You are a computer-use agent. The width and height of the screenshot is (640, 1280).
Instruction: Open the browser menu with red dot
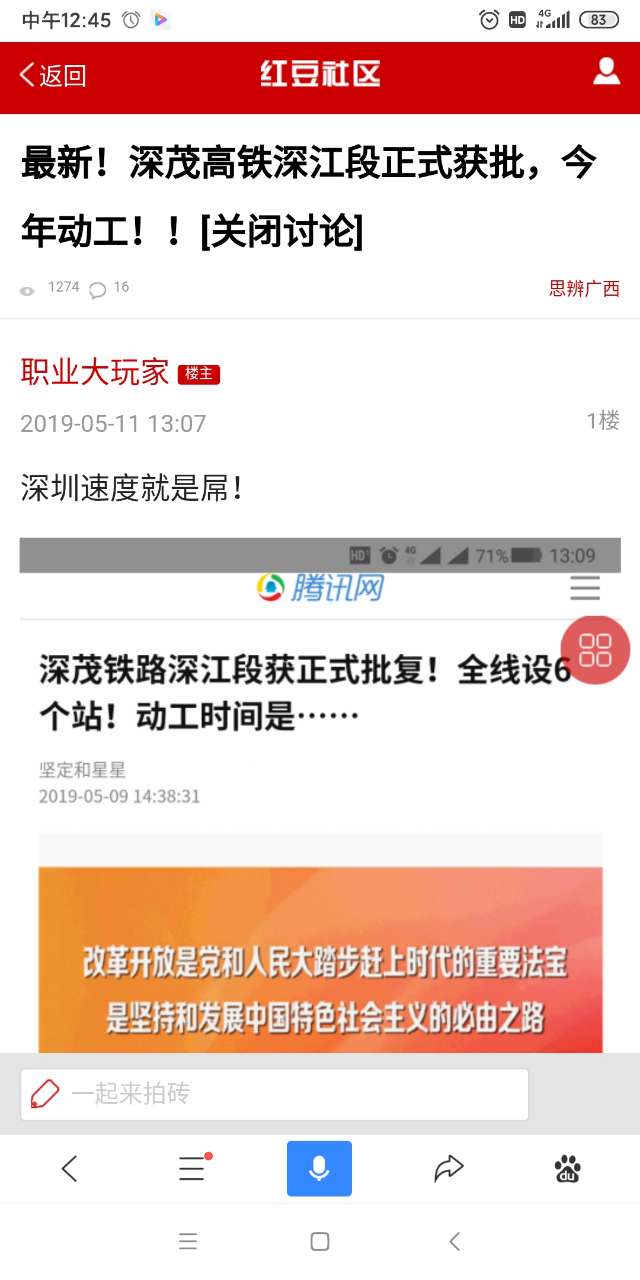tap(192, 1168)
